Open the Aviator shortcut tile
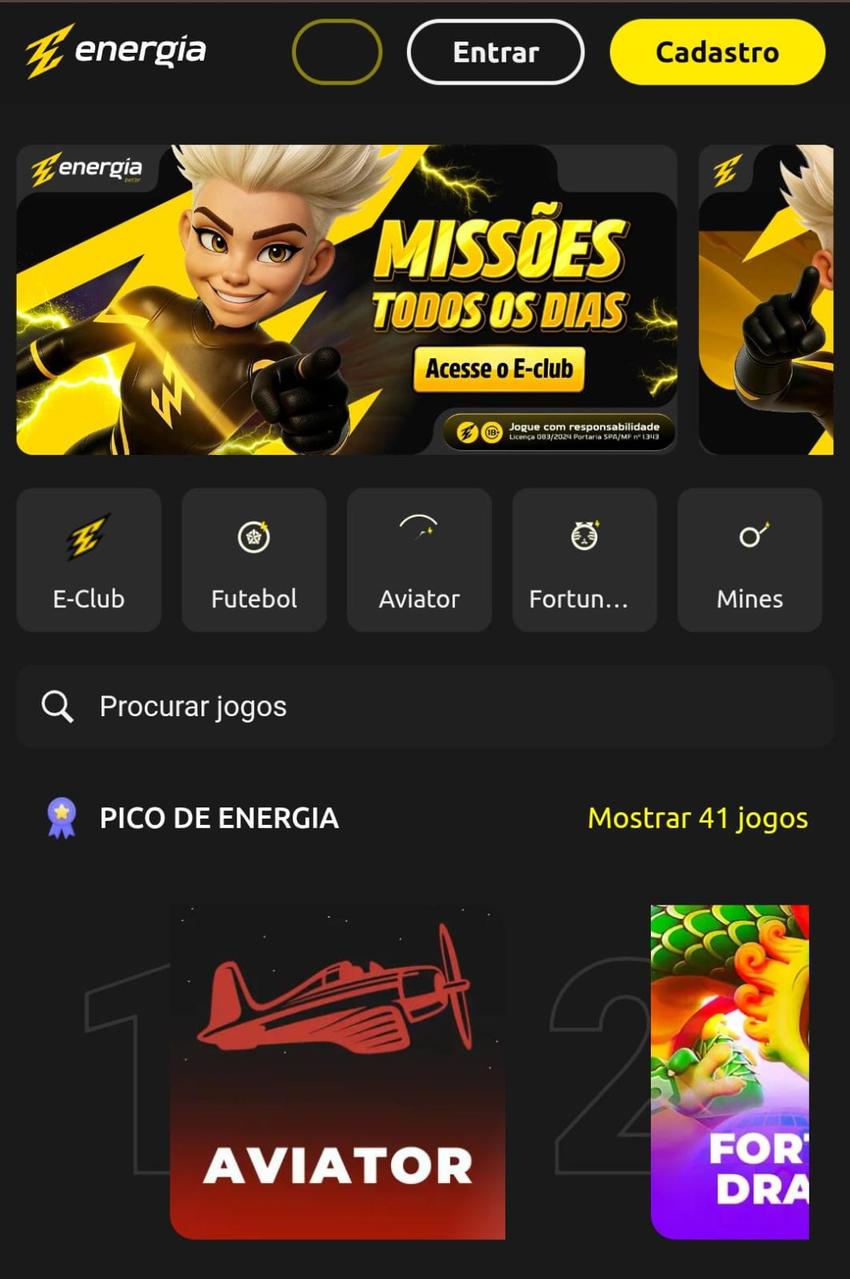The width and height of the screenshot is (850, 1279). tap(419, 560)
